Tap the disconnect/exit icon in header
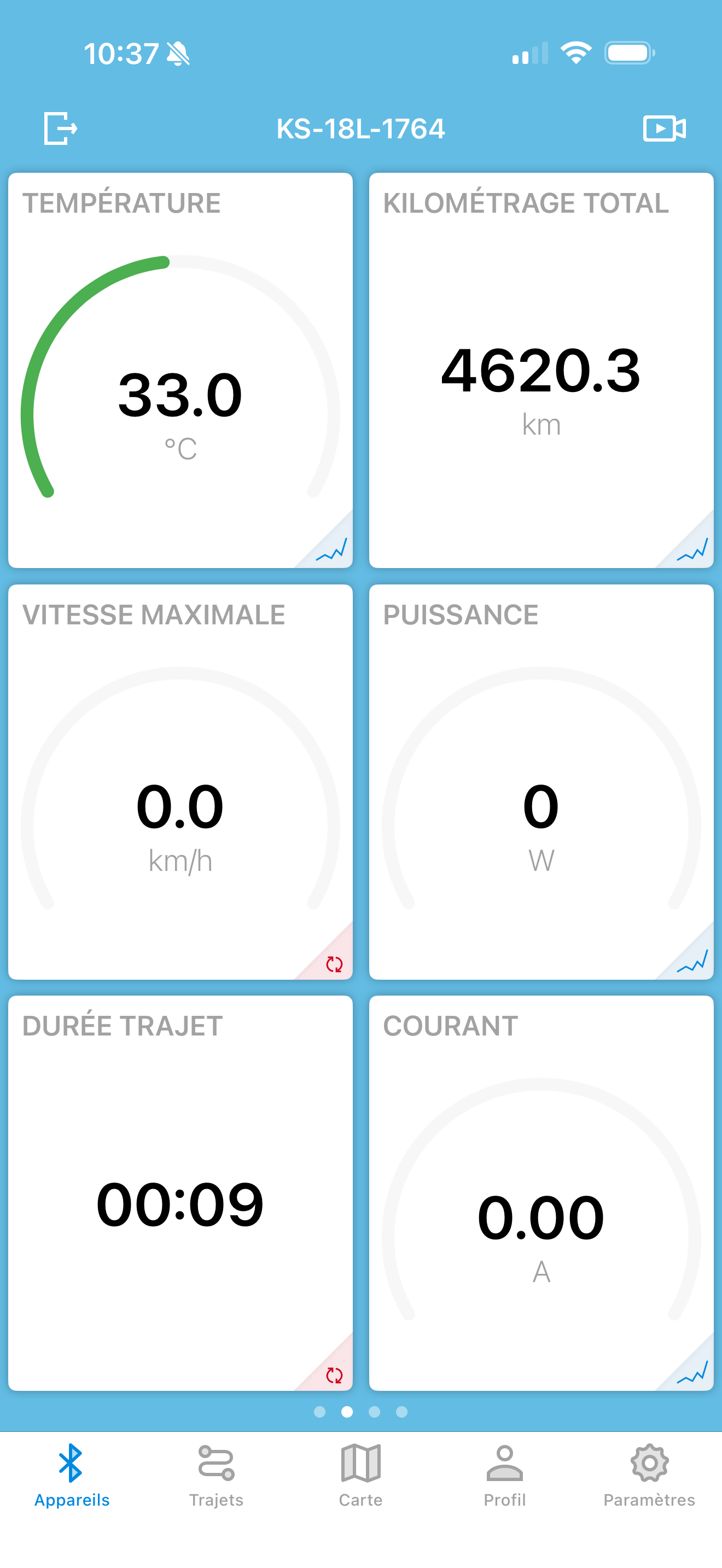Screen dimensions: 722x1568 coord(60,128)
